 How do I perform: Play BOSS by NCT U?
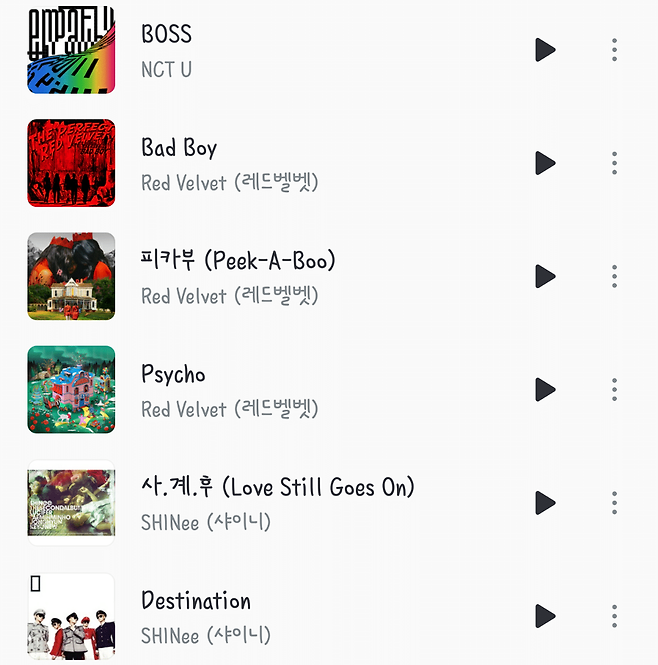pyautogui.click(x=545, y=50)
